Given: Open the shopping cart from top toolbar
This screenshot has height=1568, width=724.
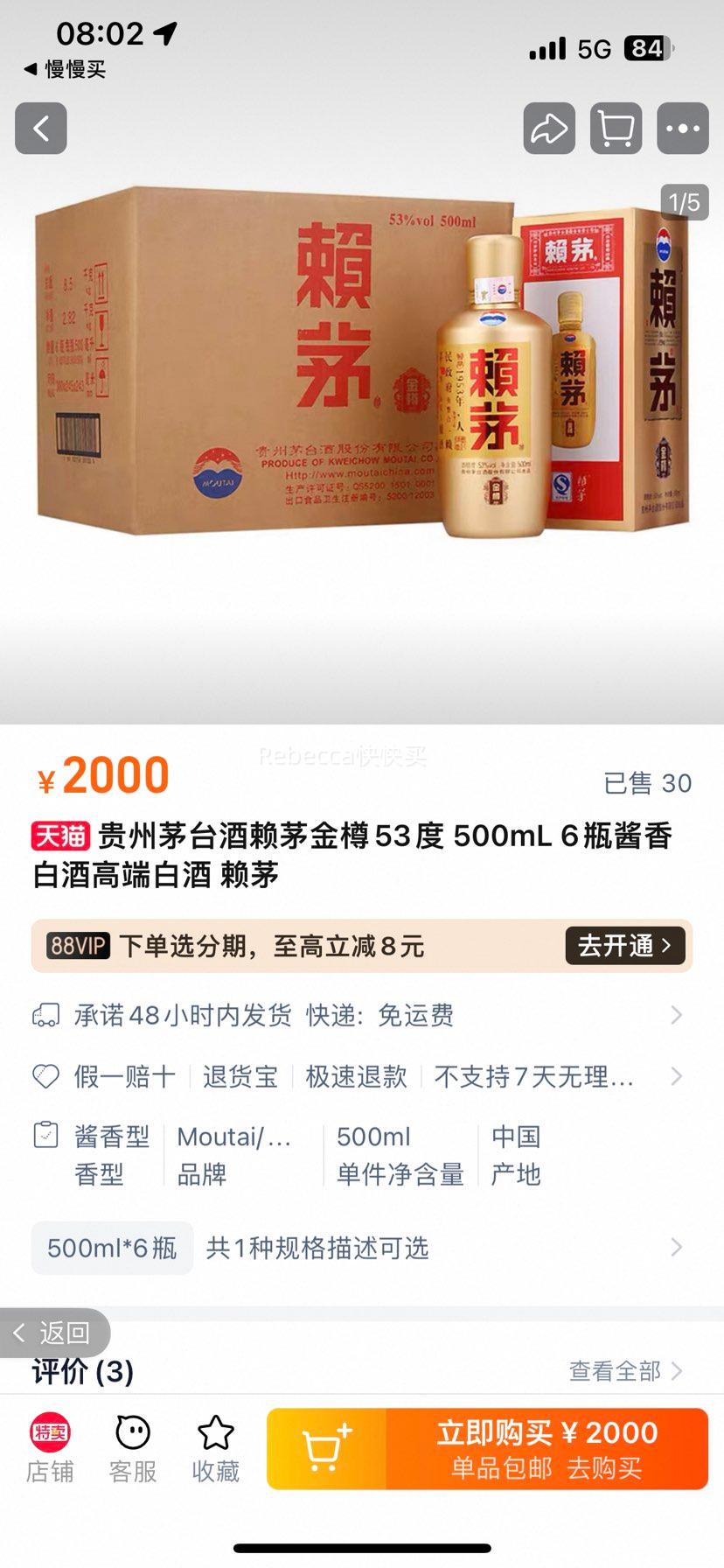Looking at the screenshot, I should click(x=616, y=129).
